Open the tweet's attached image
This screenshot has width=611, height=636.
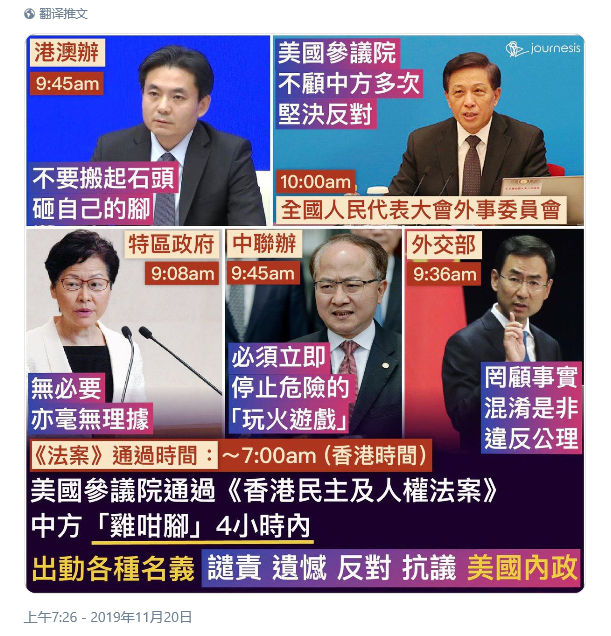click(x=304, y=312)
